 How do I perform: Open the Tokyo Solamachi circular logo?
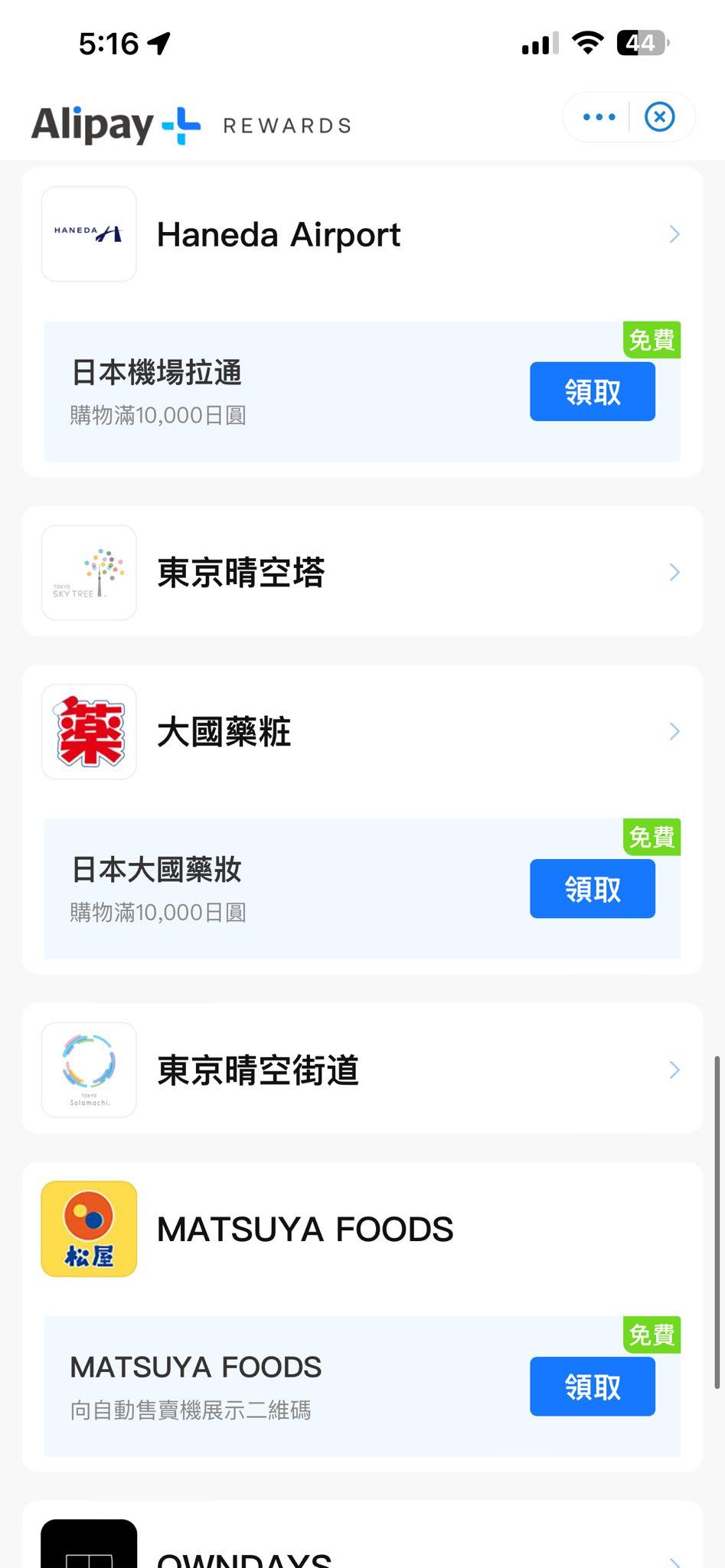(89, 1070)
